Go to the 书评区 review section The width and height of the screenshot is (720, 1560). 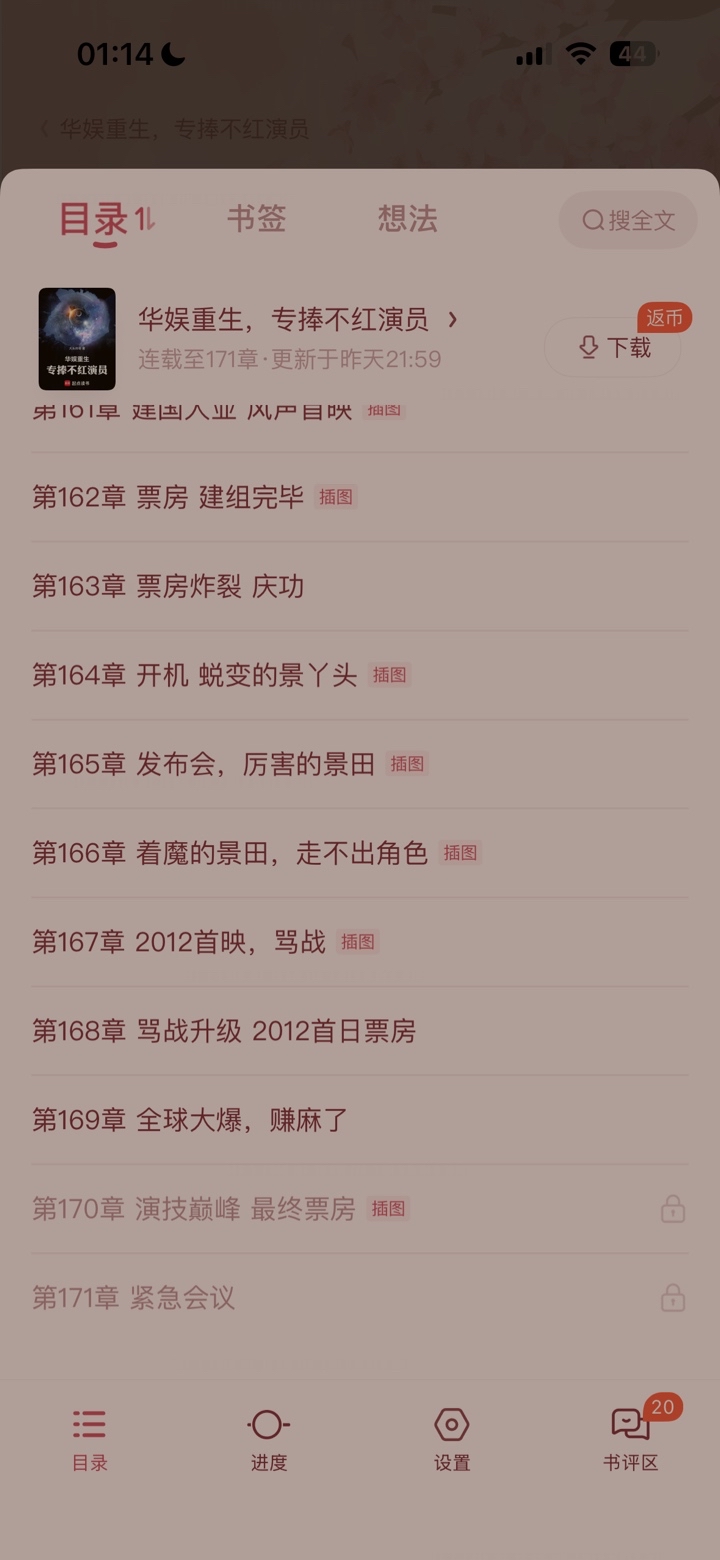[x=630, y=1439]
